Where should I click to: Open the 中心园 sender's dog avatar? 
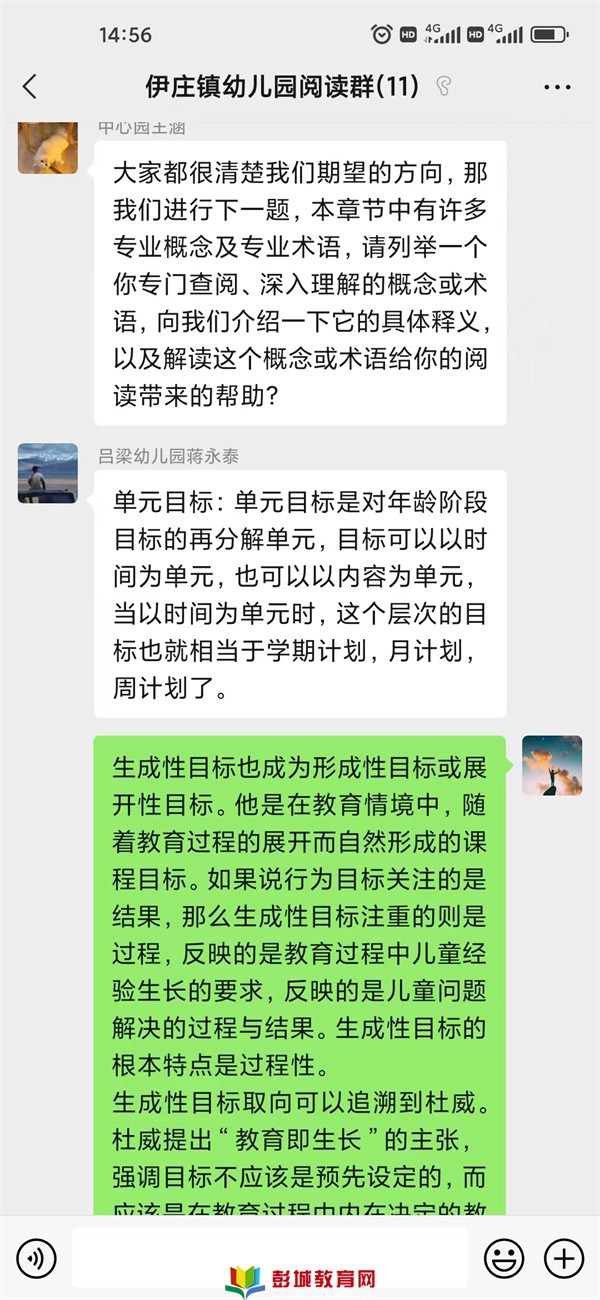coord(48,148)
